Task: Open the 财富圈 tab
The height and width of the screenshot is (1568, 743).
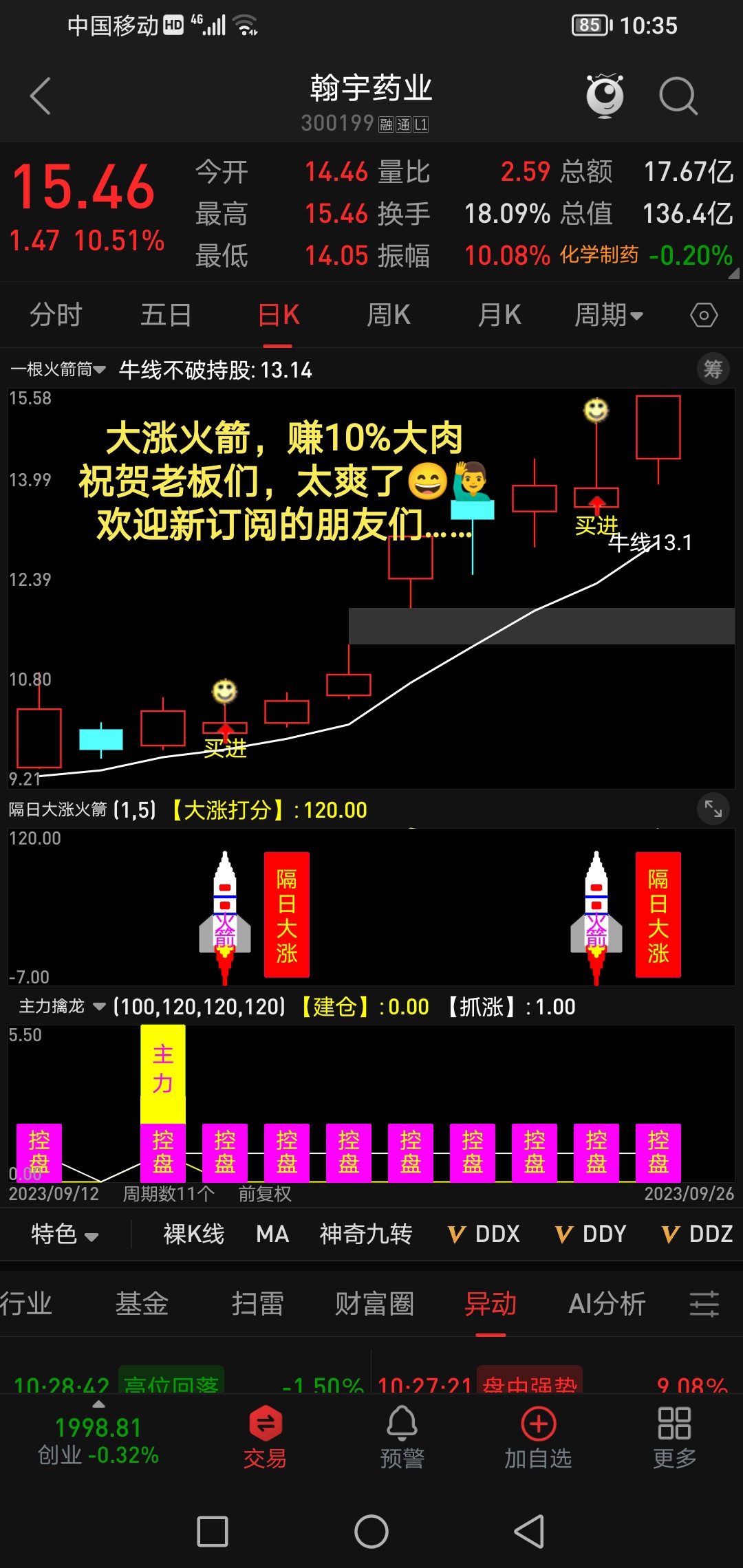Action: coord(374,1303)
